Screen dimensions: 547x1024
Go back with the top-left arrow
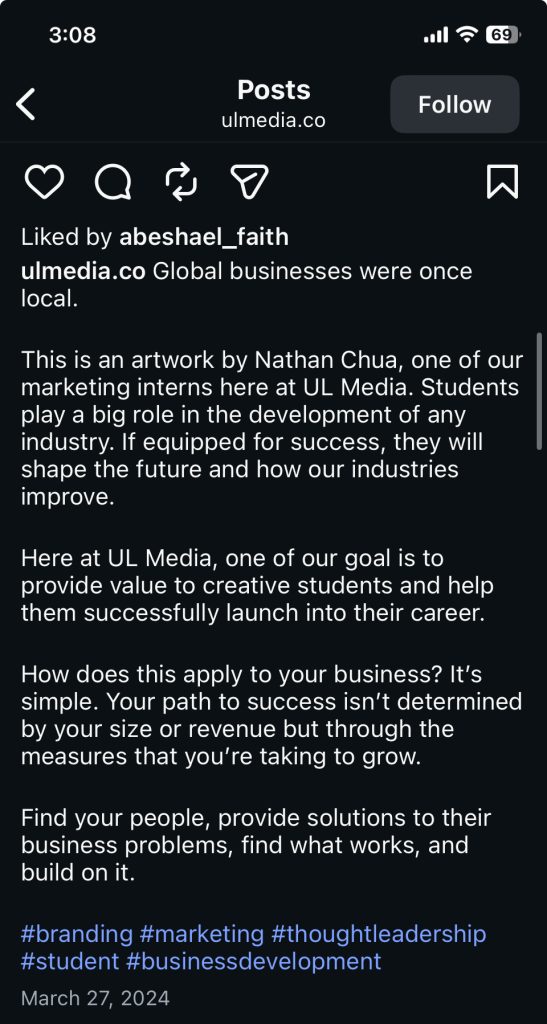click(25, 104)
